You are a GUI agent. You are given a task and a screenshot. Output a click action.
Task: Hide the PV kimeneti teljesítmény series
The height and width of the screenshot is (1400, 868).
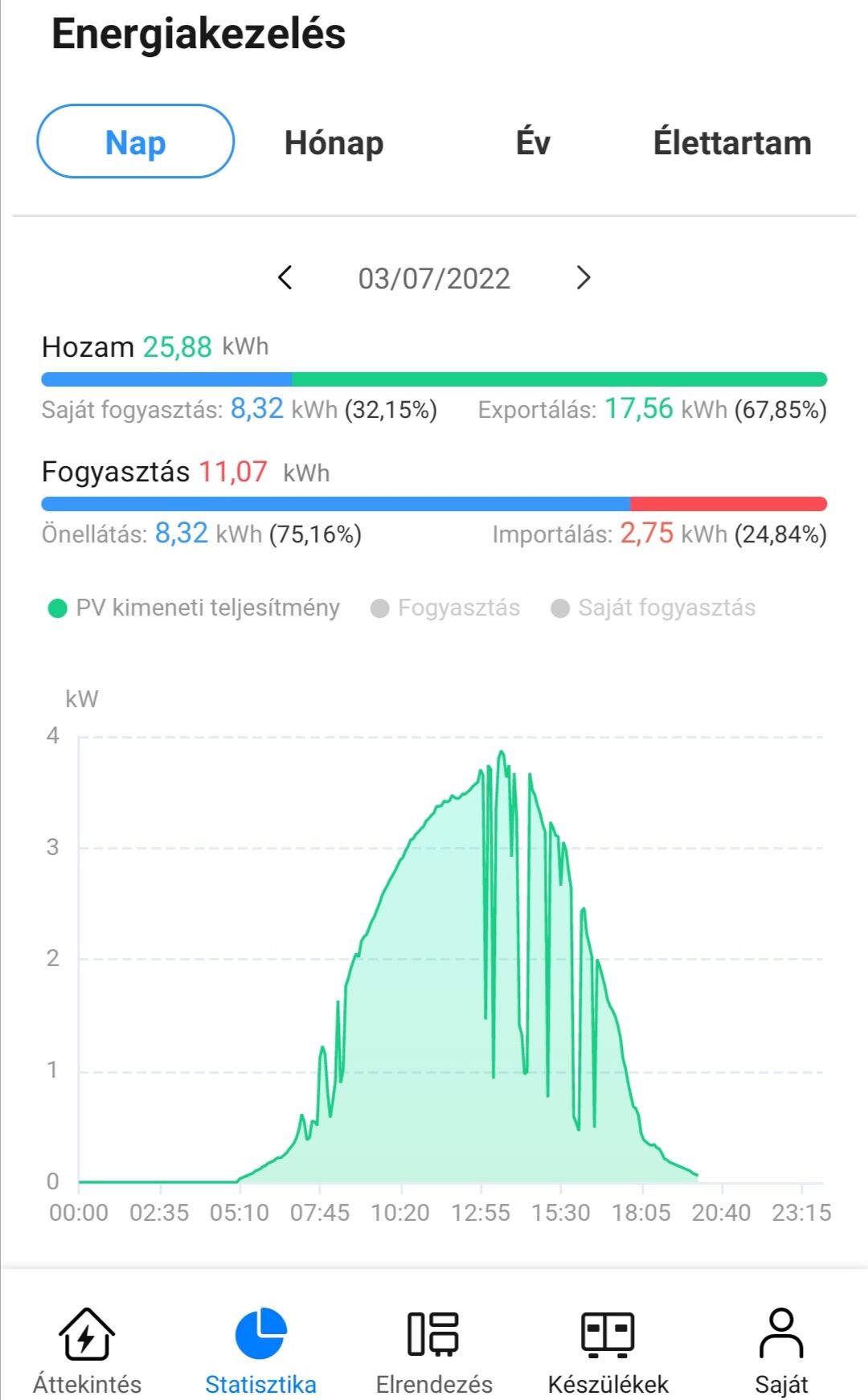[x=194, y=608]
